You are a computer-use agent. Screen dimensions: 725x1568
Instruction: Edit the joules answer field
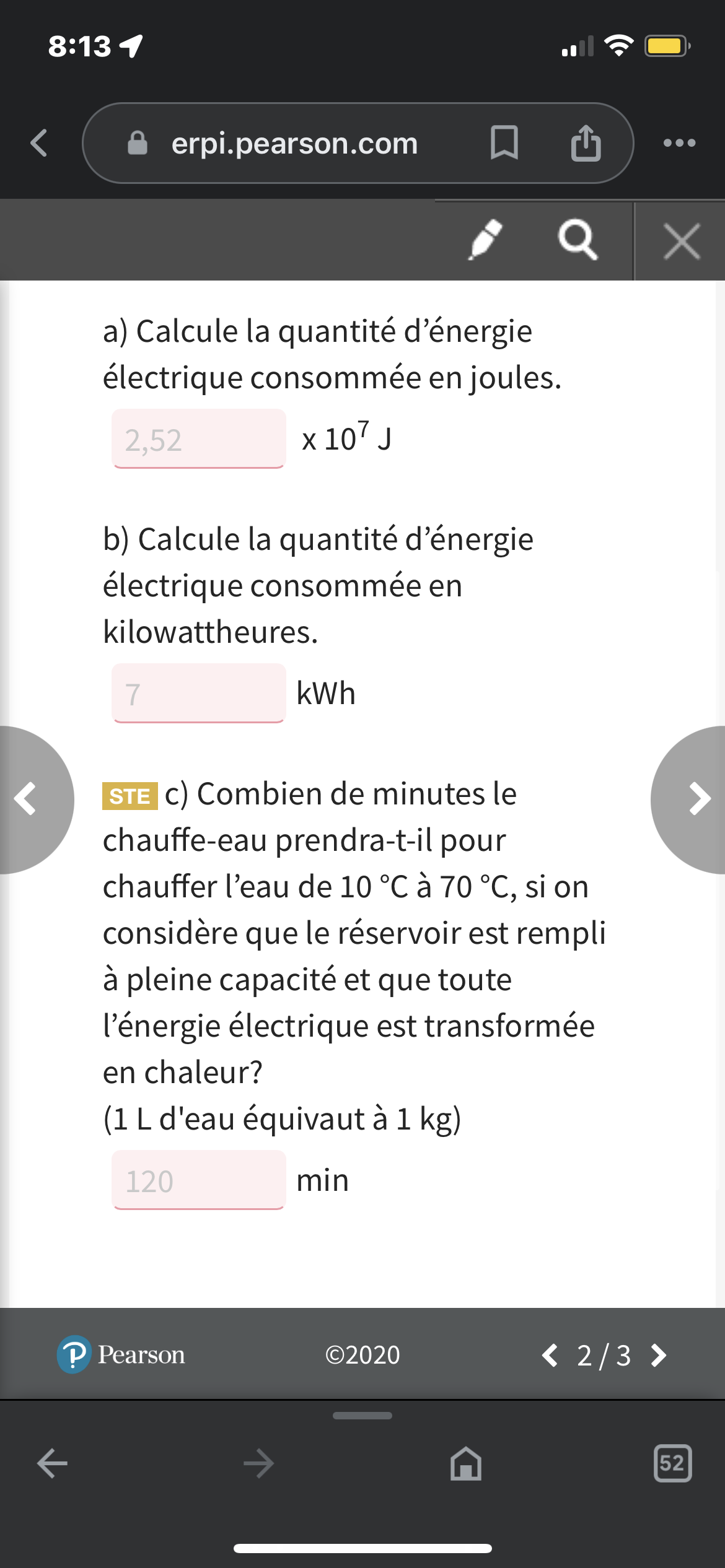coord(198,439)
